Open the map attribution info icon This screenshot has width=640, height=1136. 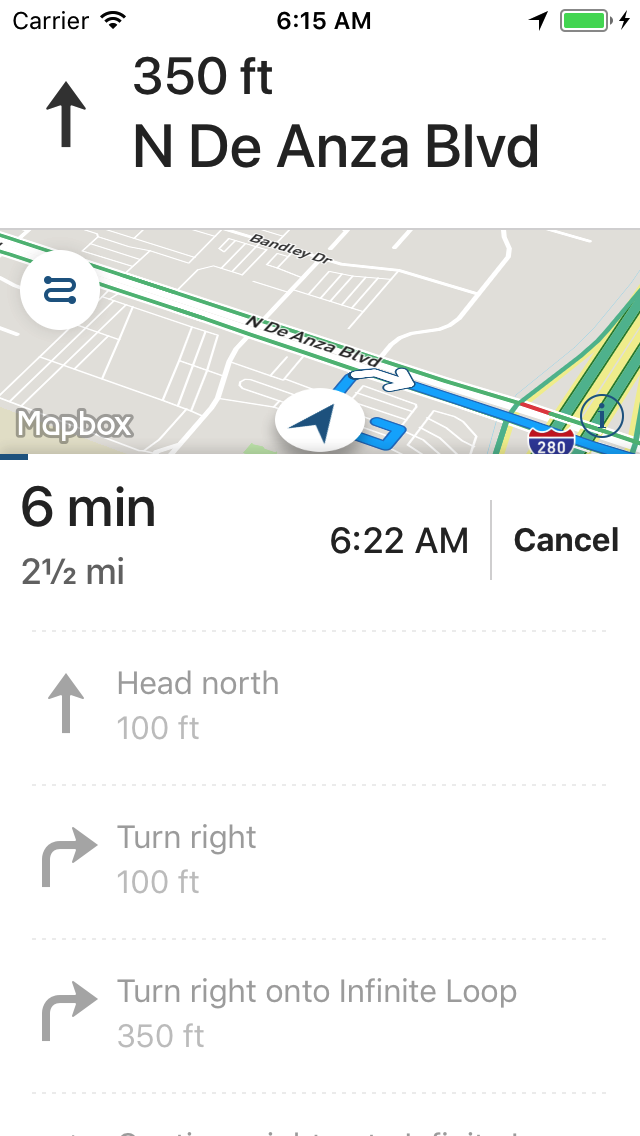(x=602, y=414)
